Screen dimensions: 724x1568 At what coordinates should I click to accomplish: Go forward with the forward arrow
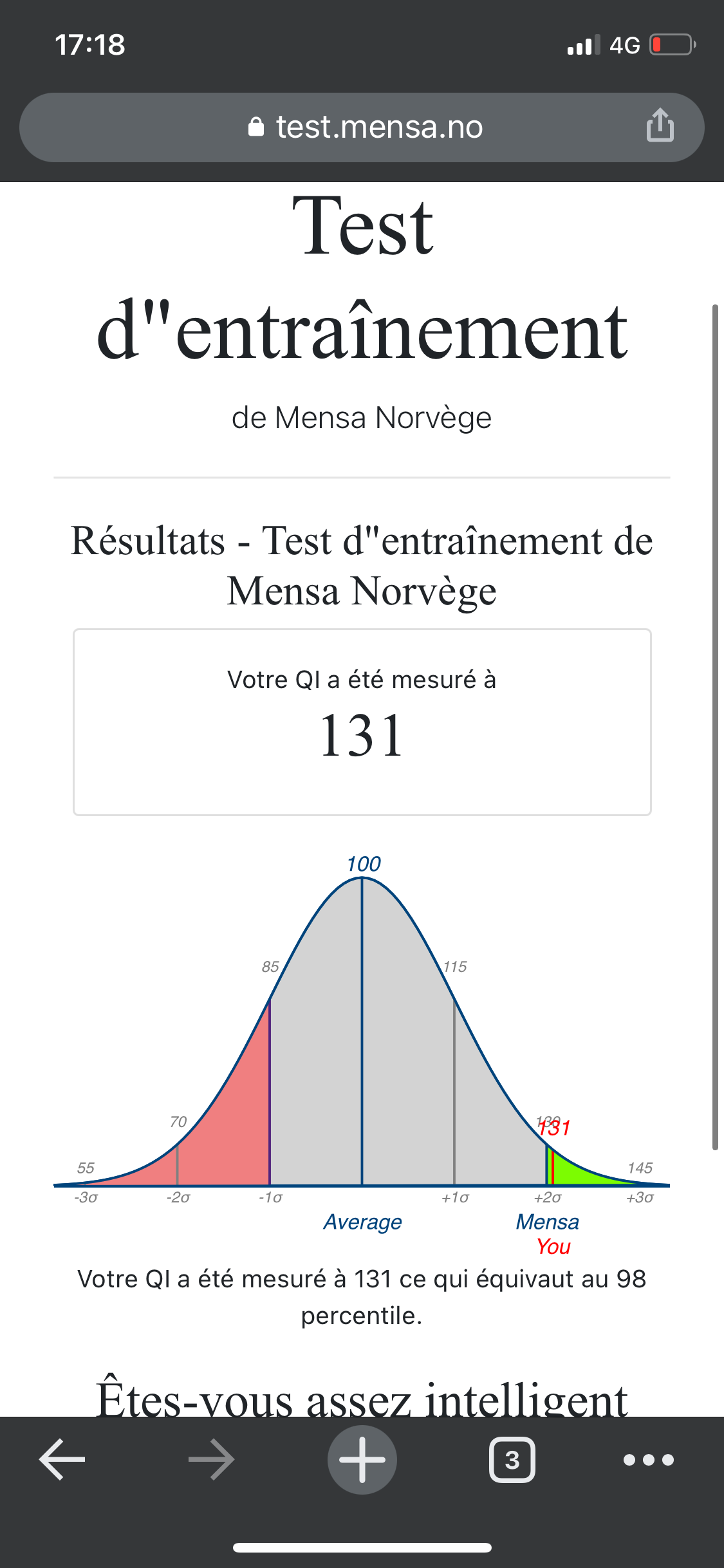click(x=212, y=1459)
